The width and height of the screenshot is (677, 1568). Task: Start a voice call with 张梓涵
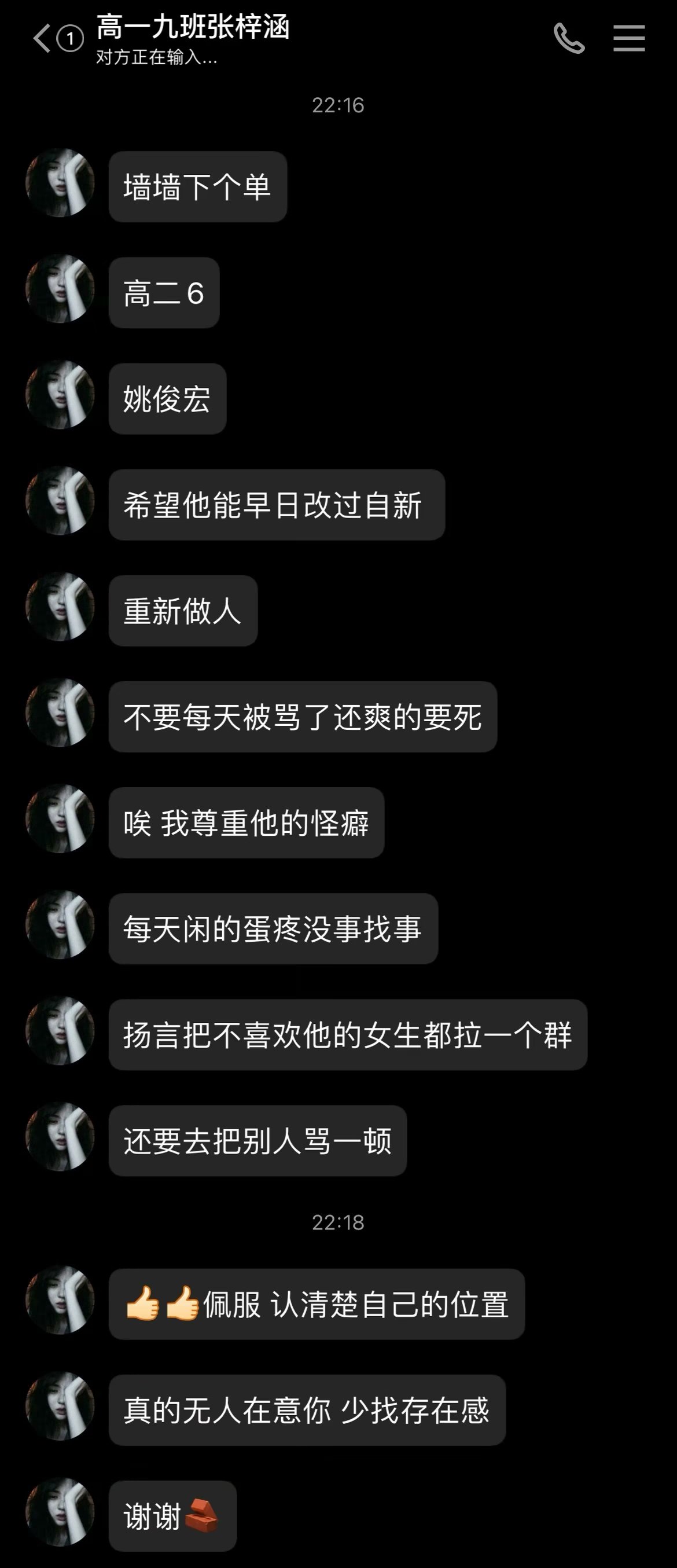(x=569, y=39)
